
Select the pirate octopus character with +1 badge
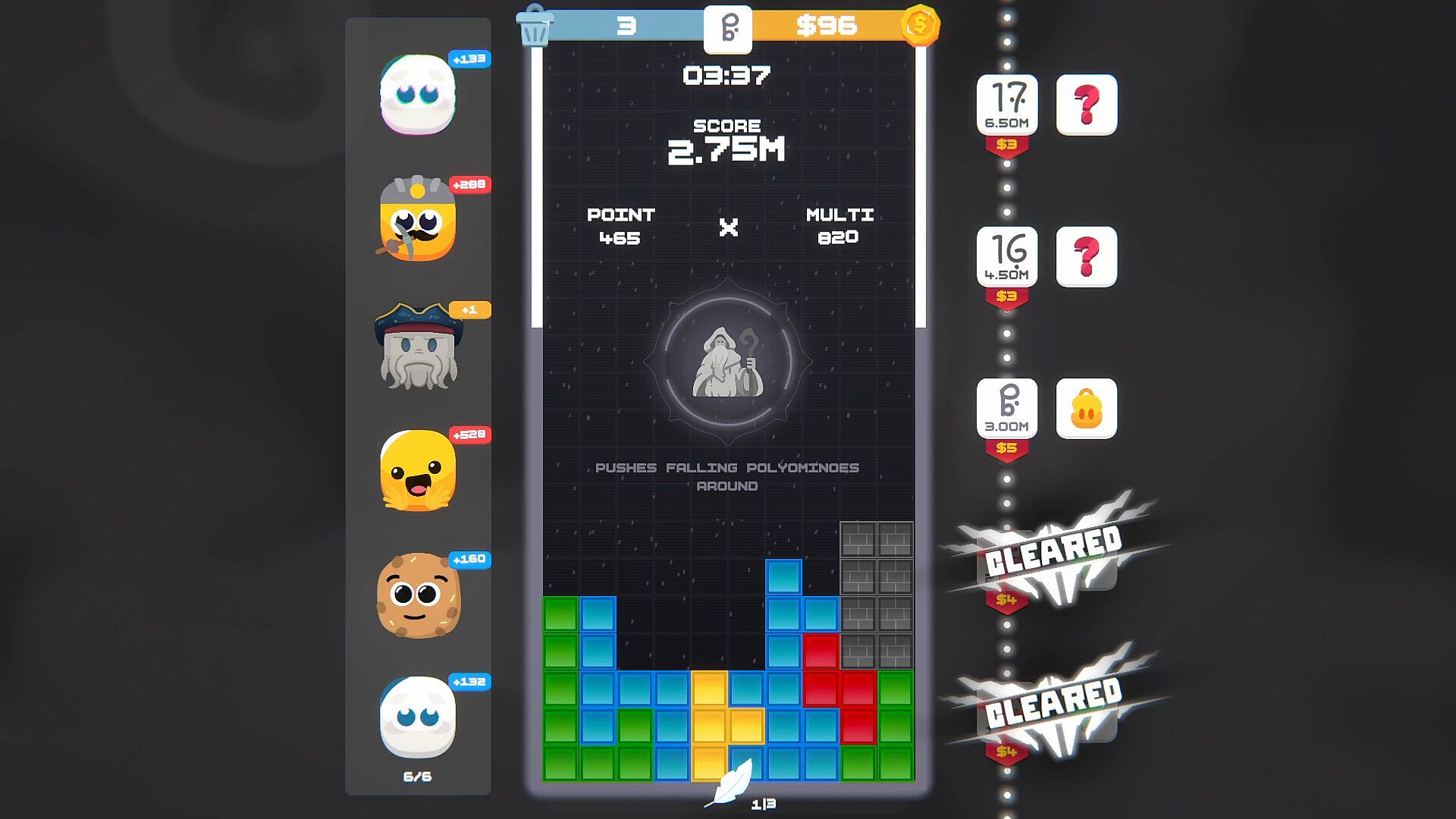coord(417,346)
